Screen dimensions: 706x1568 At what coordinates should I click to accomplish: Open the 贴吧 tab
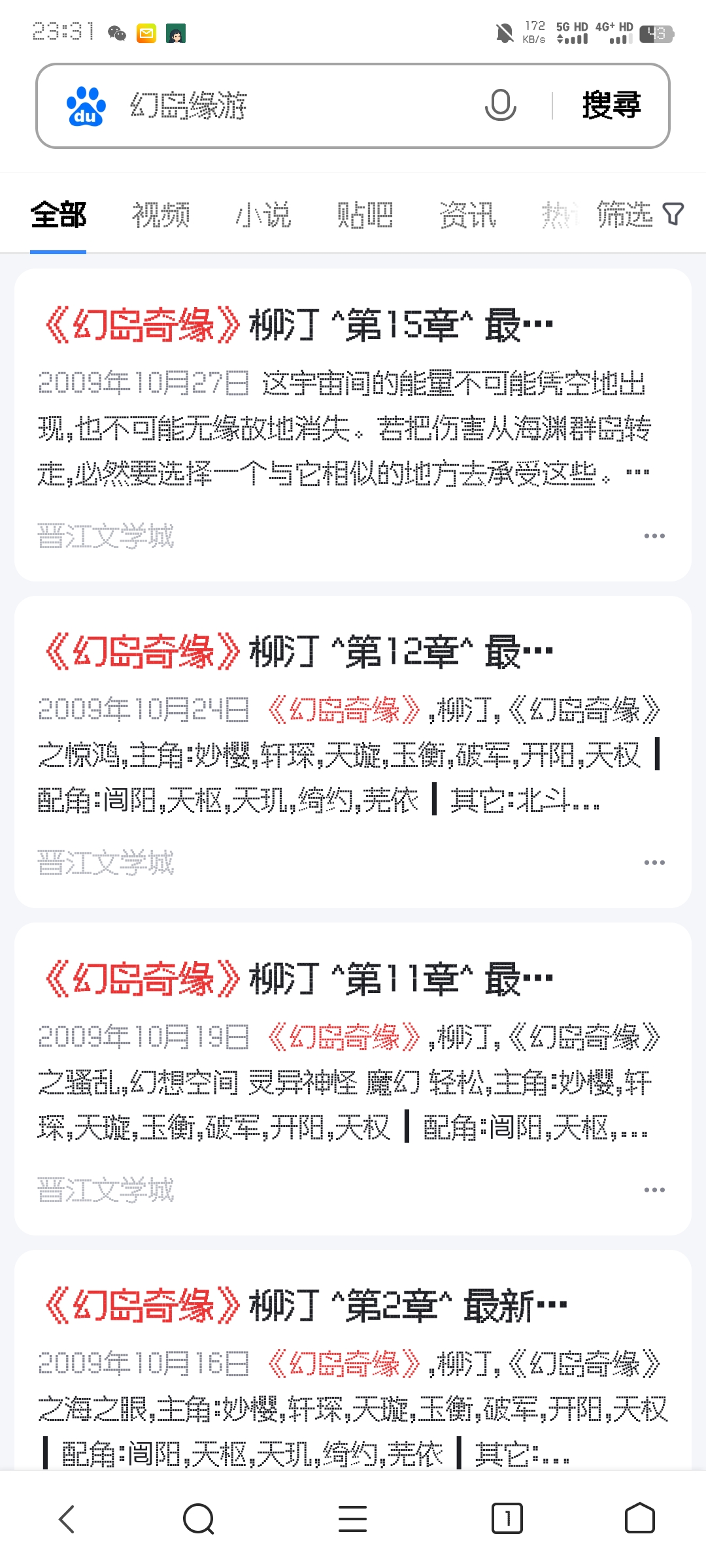365,215
